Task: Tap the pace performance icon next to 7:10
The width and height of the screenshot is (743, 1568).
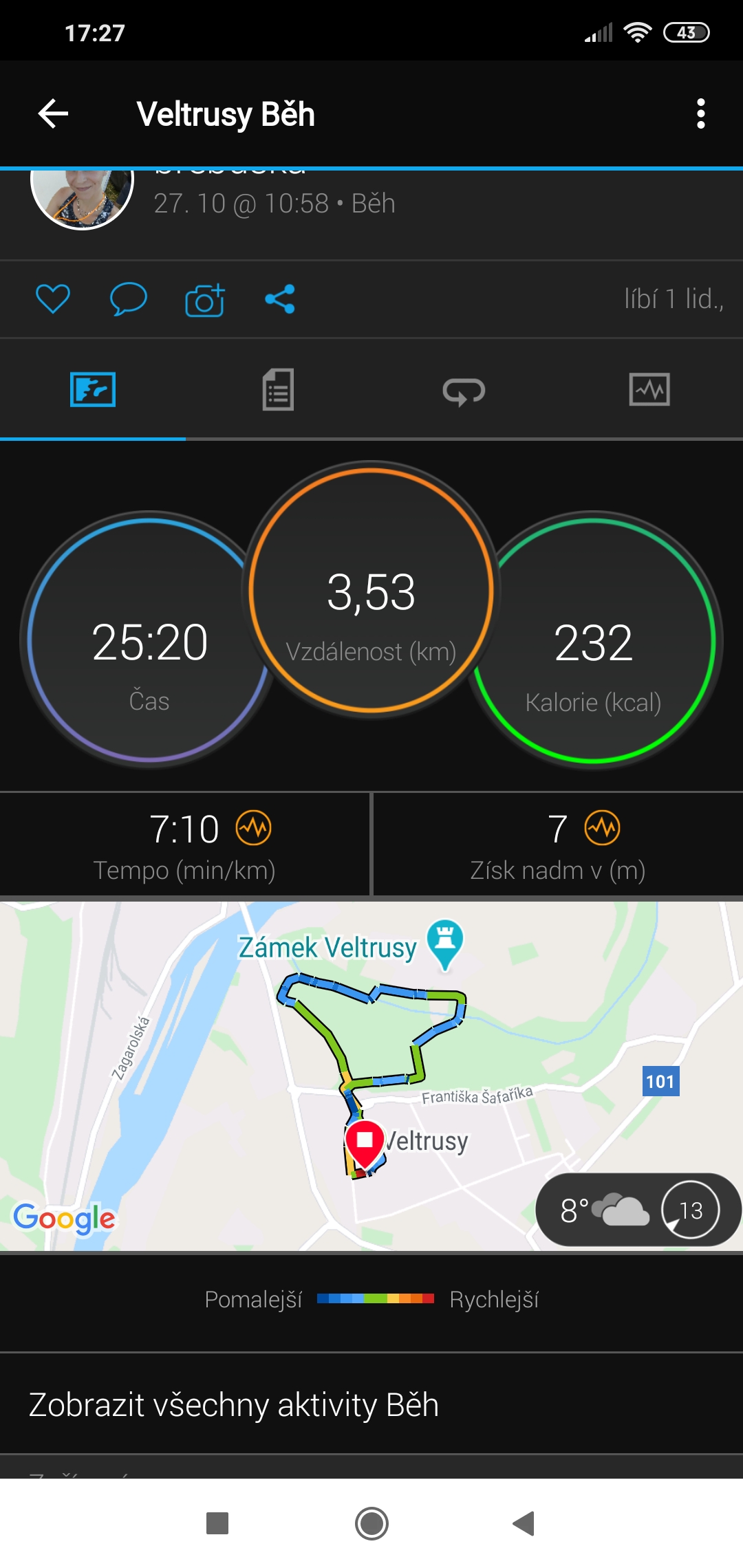Action: pos(254,828)
